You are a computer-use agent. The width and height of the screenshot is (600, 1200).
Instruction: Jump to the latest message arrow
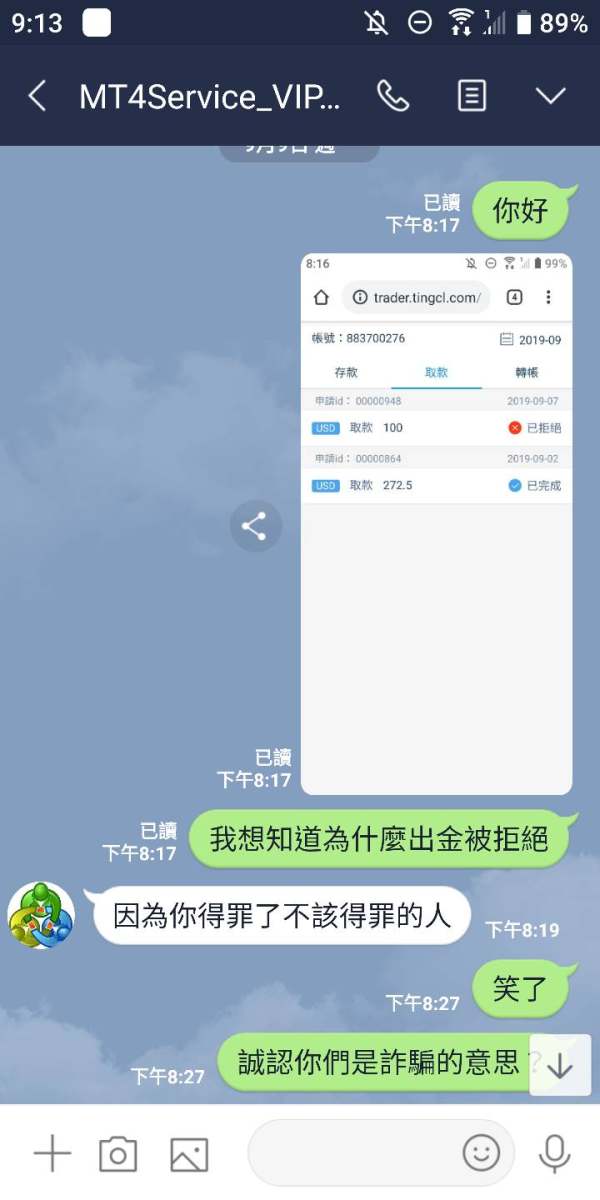click(560, 1065)
